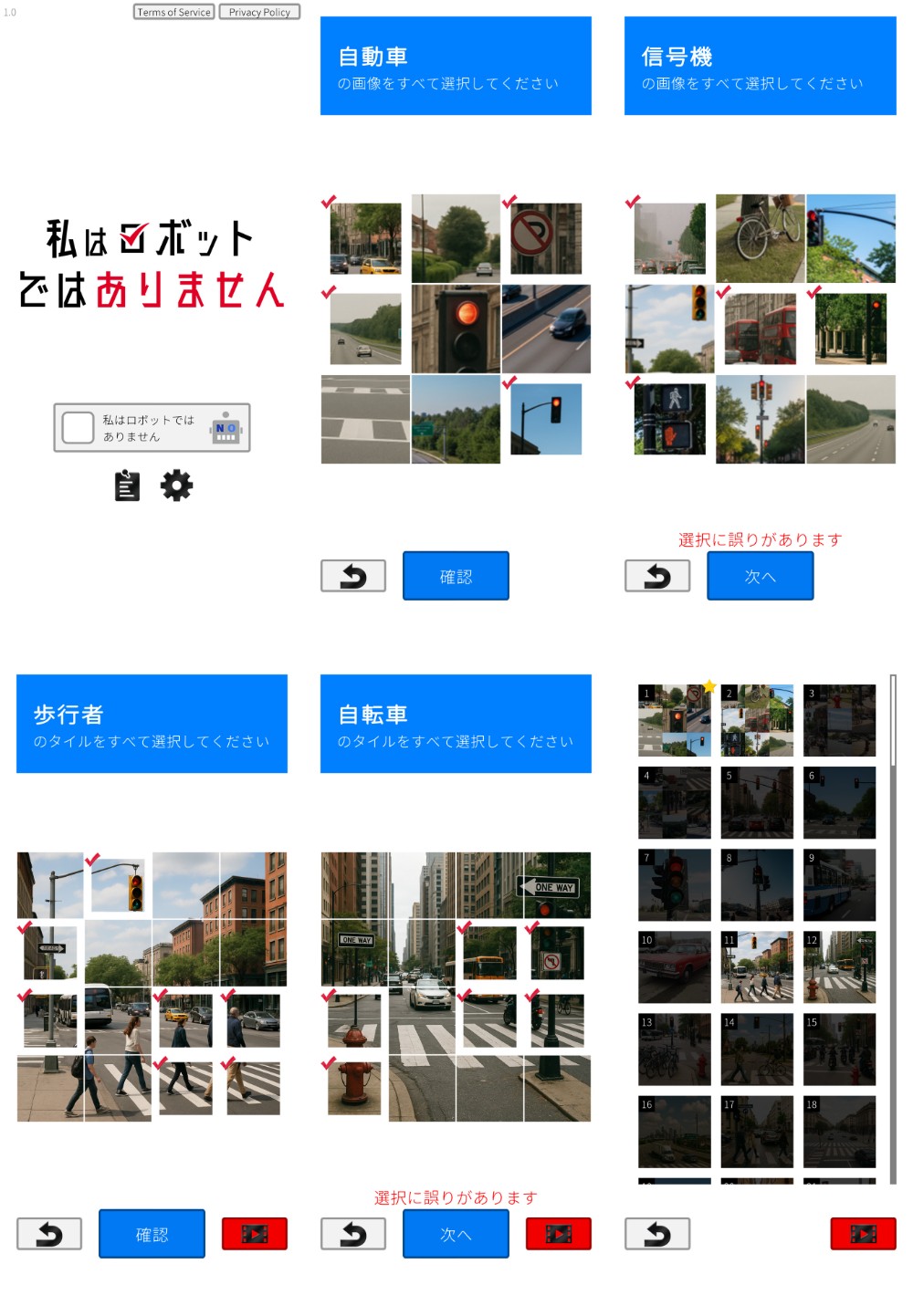Open stage 2 thumbnail

tap(757, 721)
